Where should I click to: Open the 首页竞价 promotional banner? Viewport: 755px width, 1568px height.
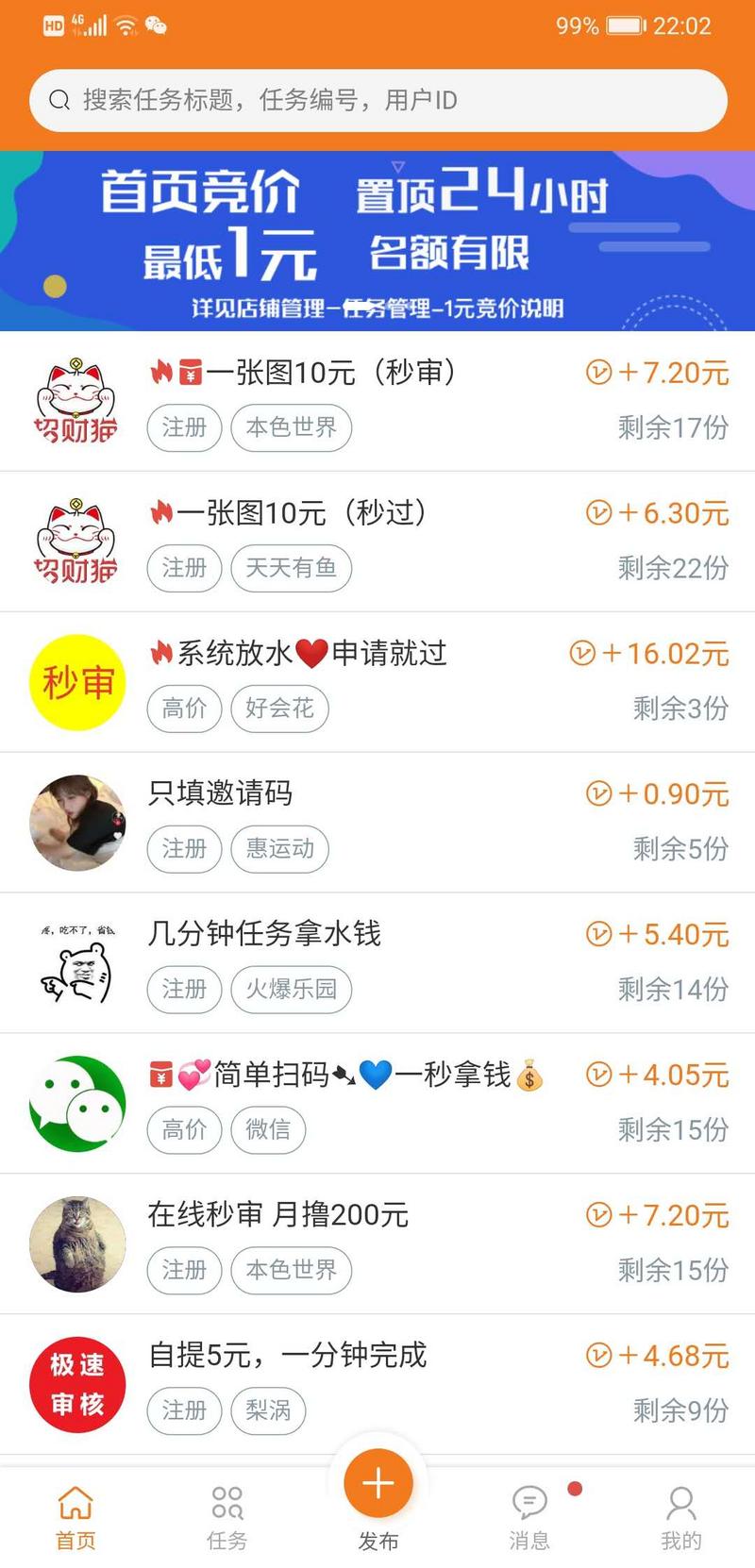coord(377,241)
